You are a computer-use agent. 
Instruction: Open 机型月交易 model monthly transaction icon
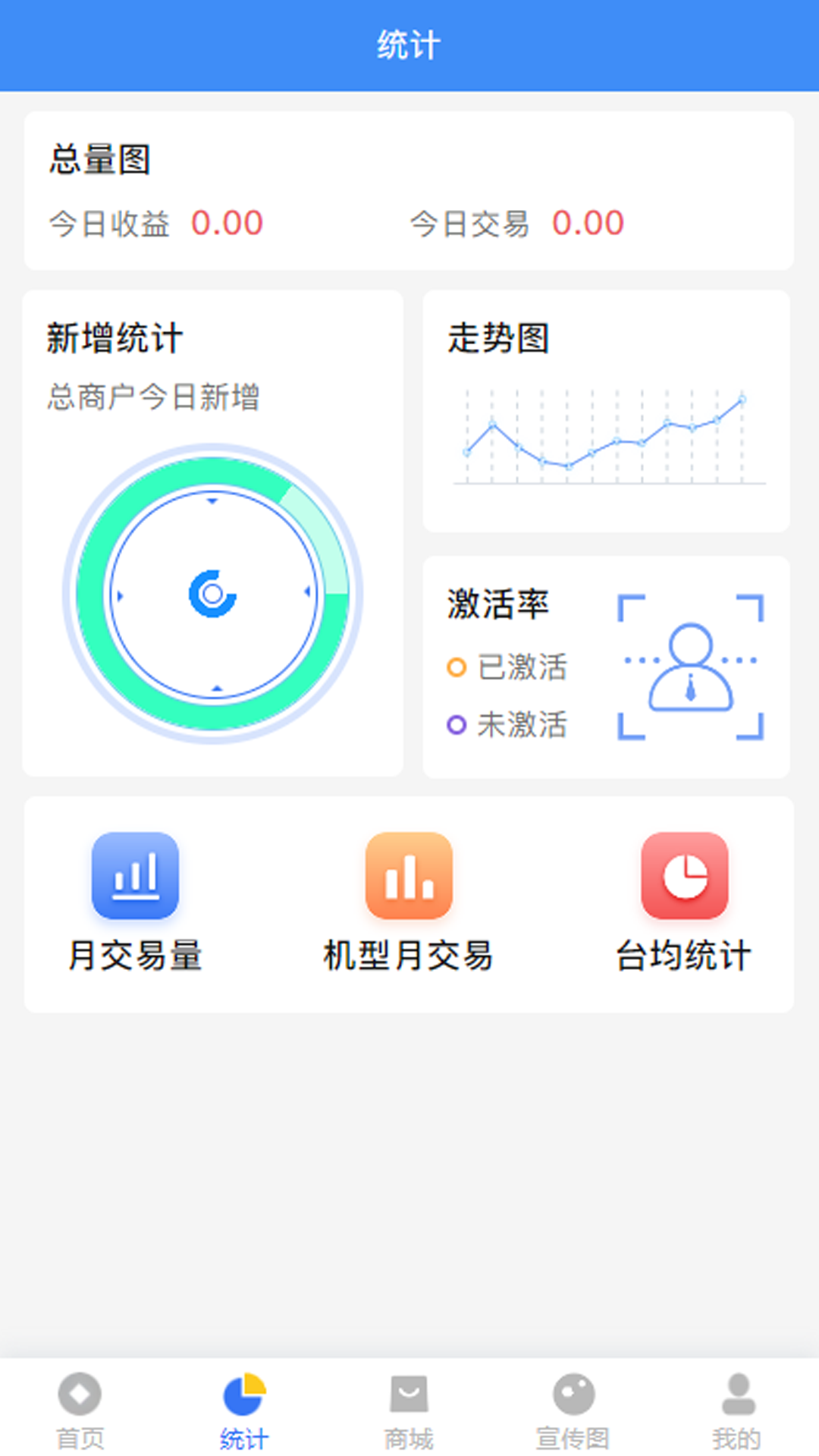409,874
